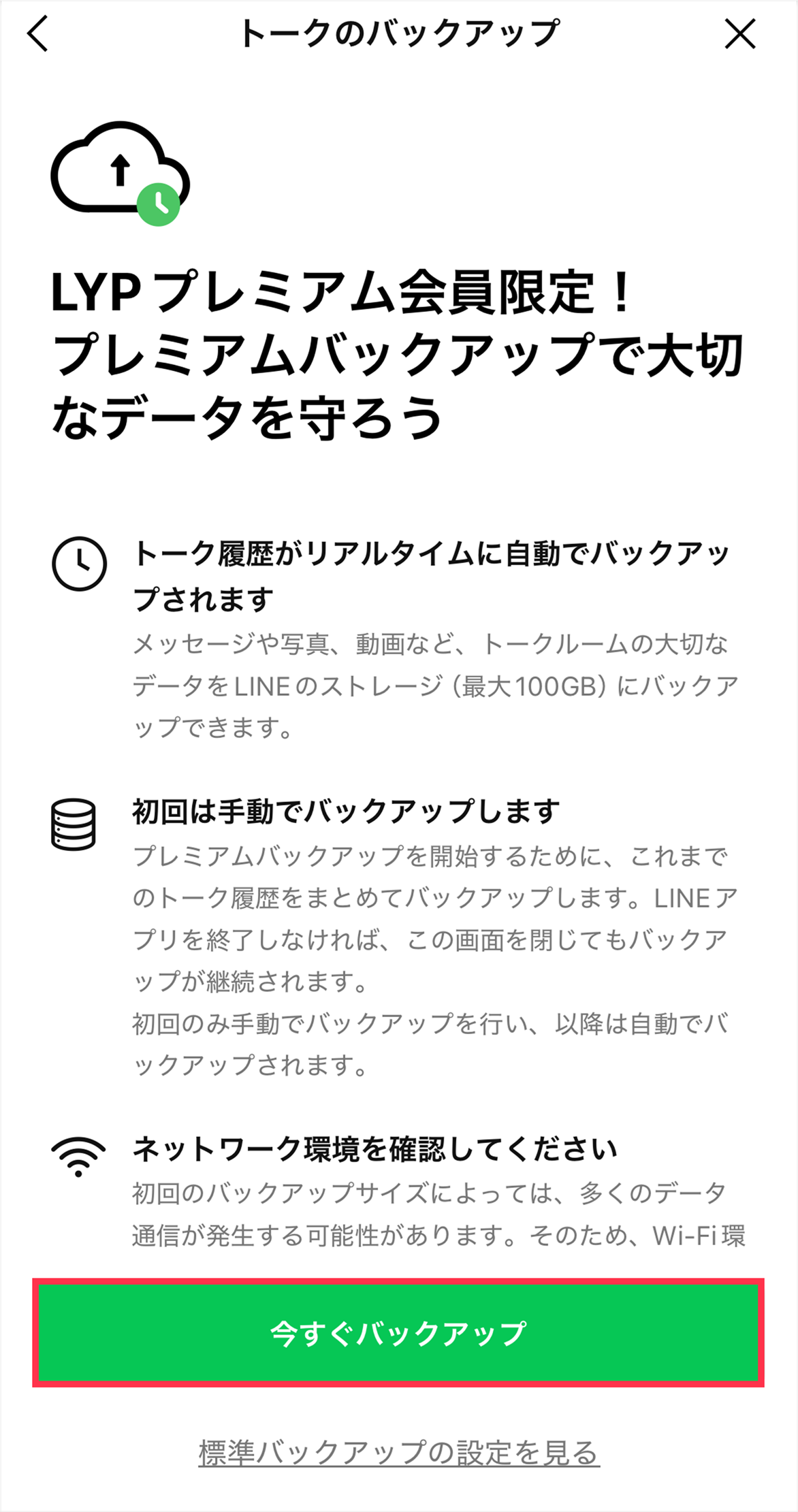
Task: Tap the 今すぐバックアップ button
Action: pyautogui.click(x=398, y=1333)
